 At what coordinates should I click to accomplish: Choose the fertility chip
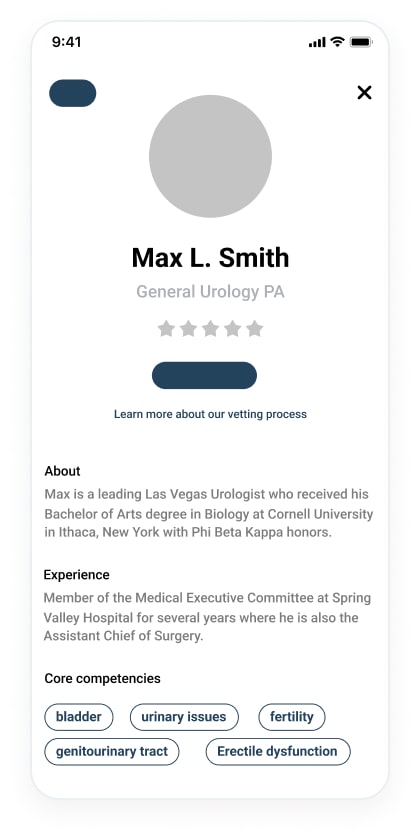(292, 717)
